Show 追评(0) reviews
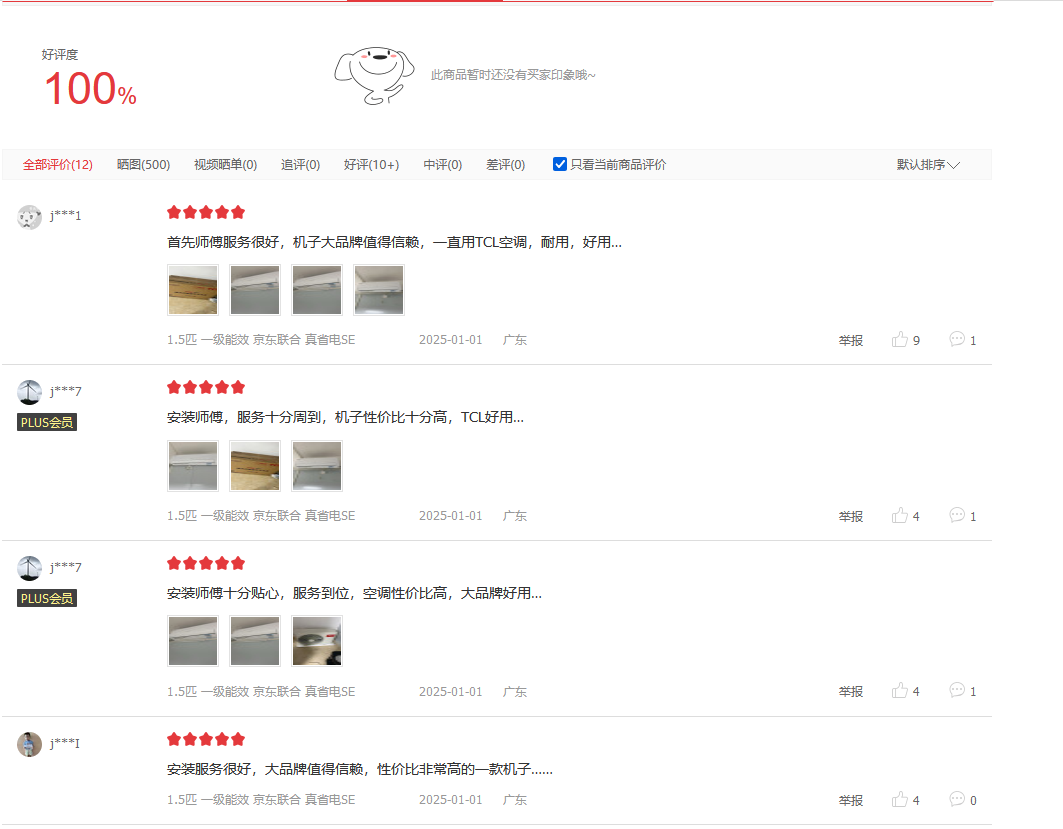Screen dimensions: 1063x829 (300, 164)
